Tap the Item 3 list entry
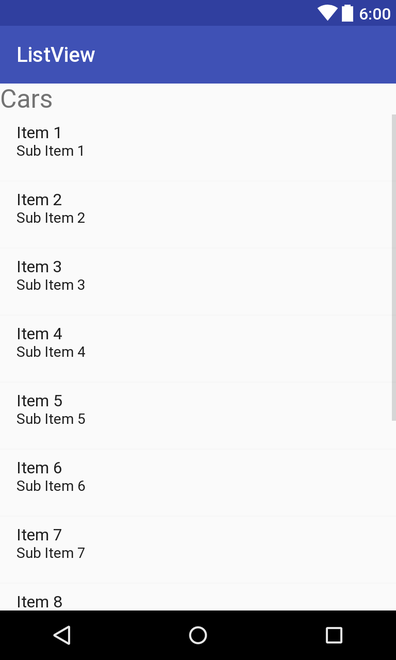Image resolution: width=396 pixels, height=660 pixels. 198,282
